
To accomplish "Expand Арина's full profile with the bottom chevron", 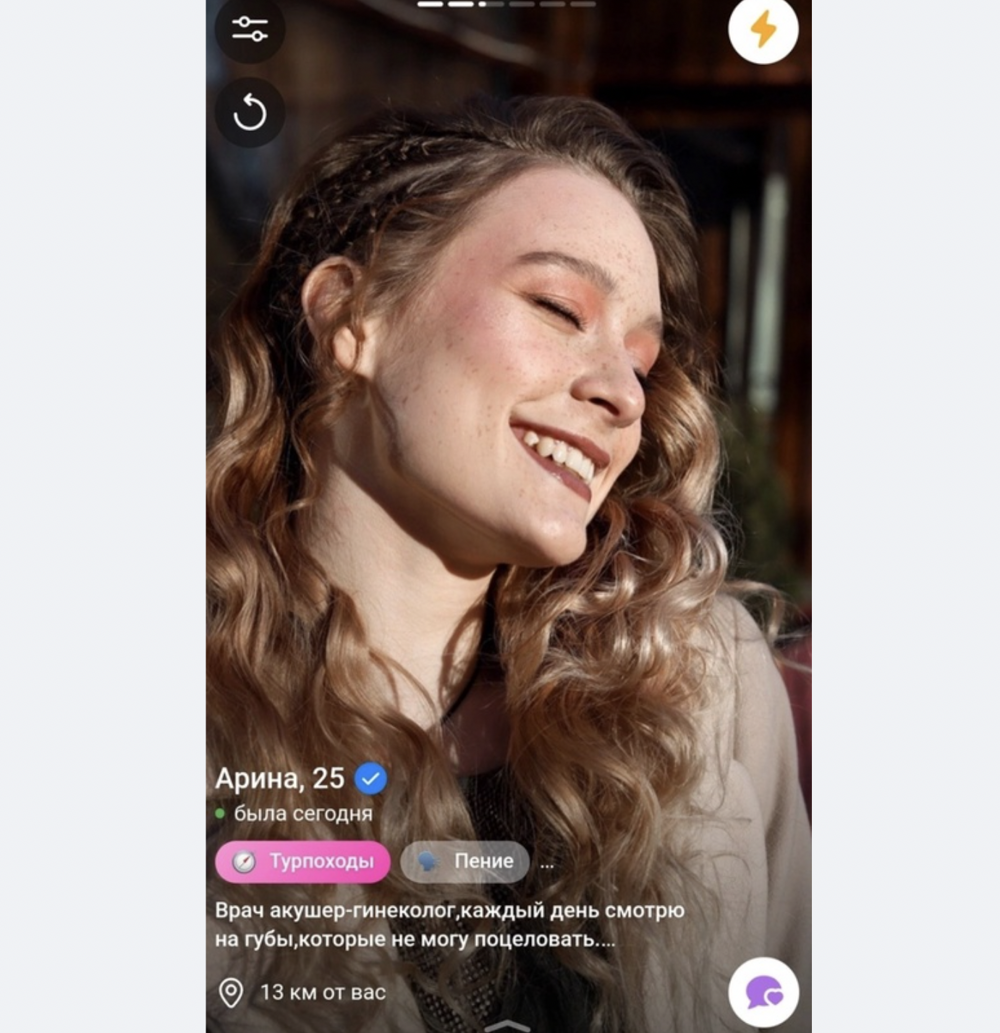I will 507,1025.
